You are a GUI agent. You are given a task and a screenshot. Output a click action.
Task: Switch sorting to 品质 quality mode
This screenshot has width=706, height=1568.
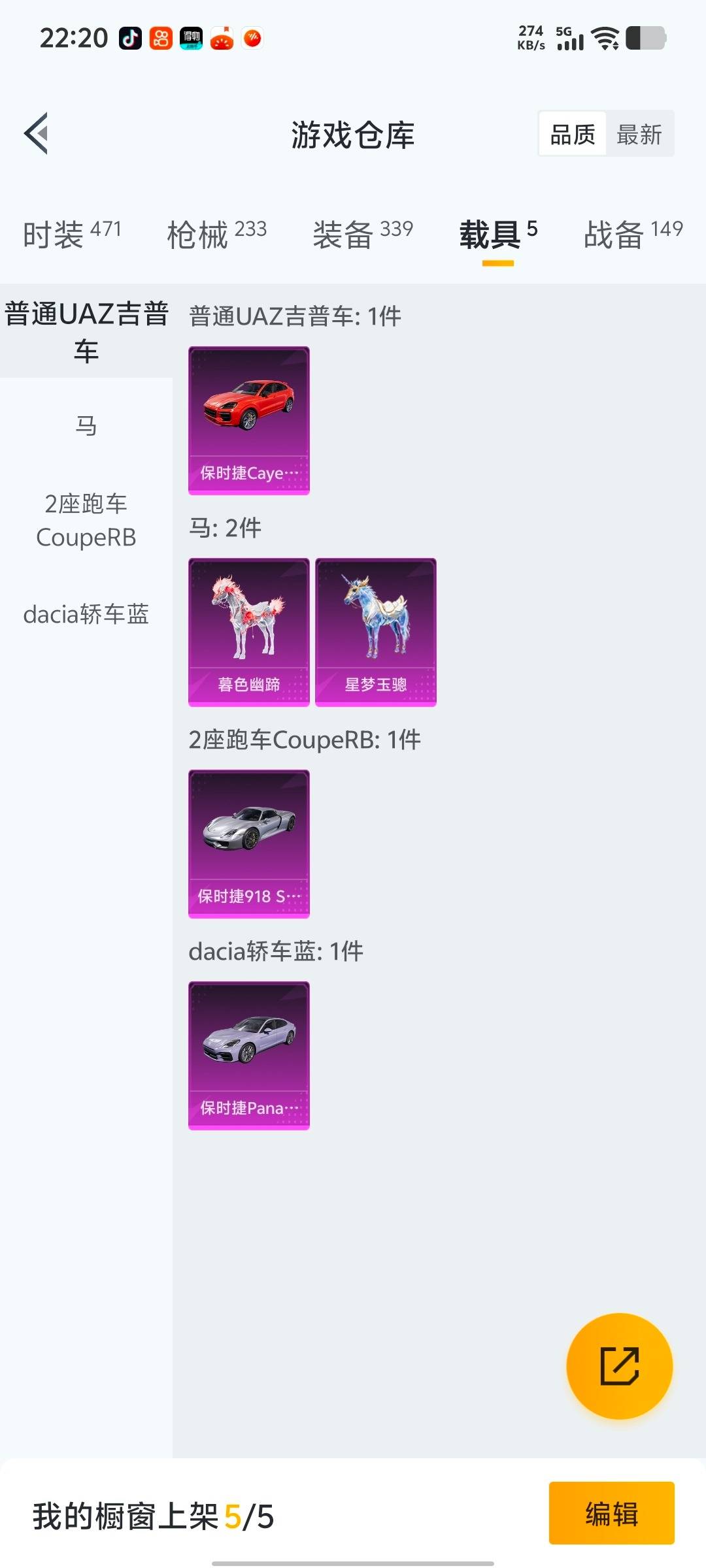click(571, 133)
